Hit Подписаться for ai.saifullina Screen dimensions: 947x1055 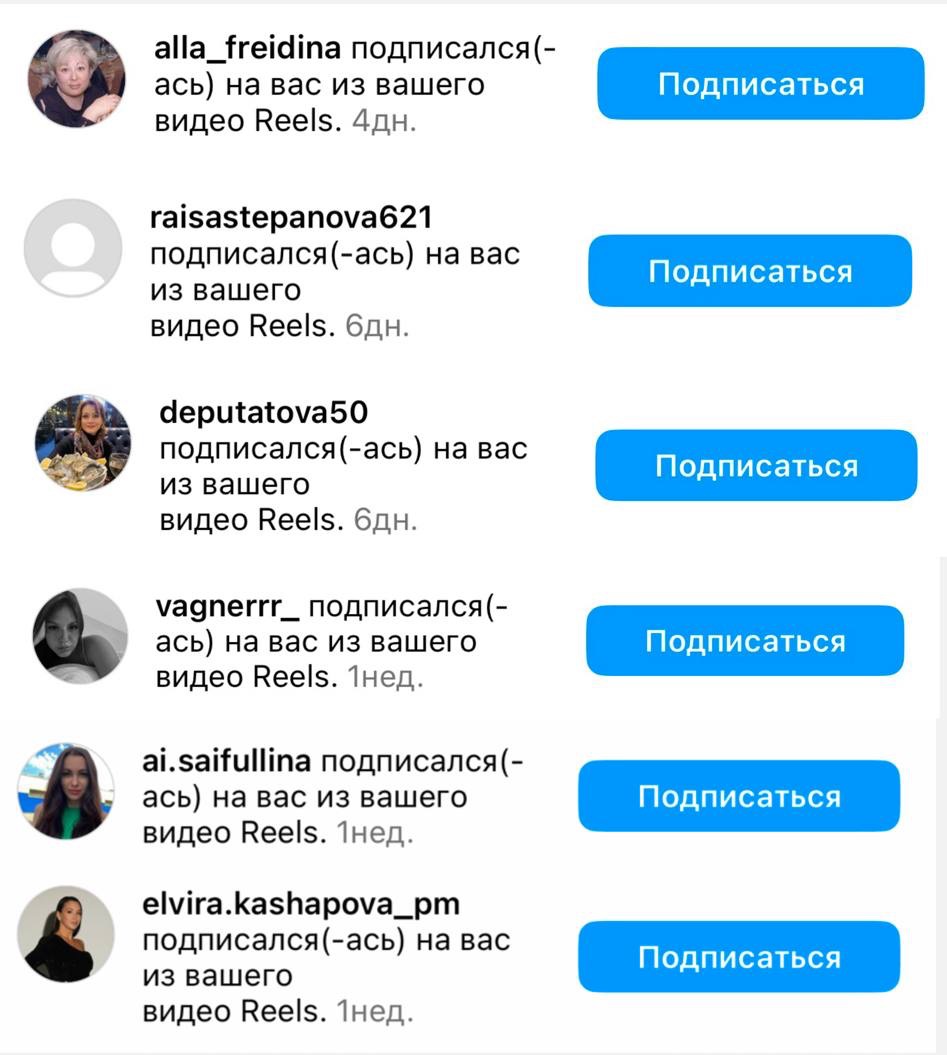pyautogui.click(x=739, y=796)
